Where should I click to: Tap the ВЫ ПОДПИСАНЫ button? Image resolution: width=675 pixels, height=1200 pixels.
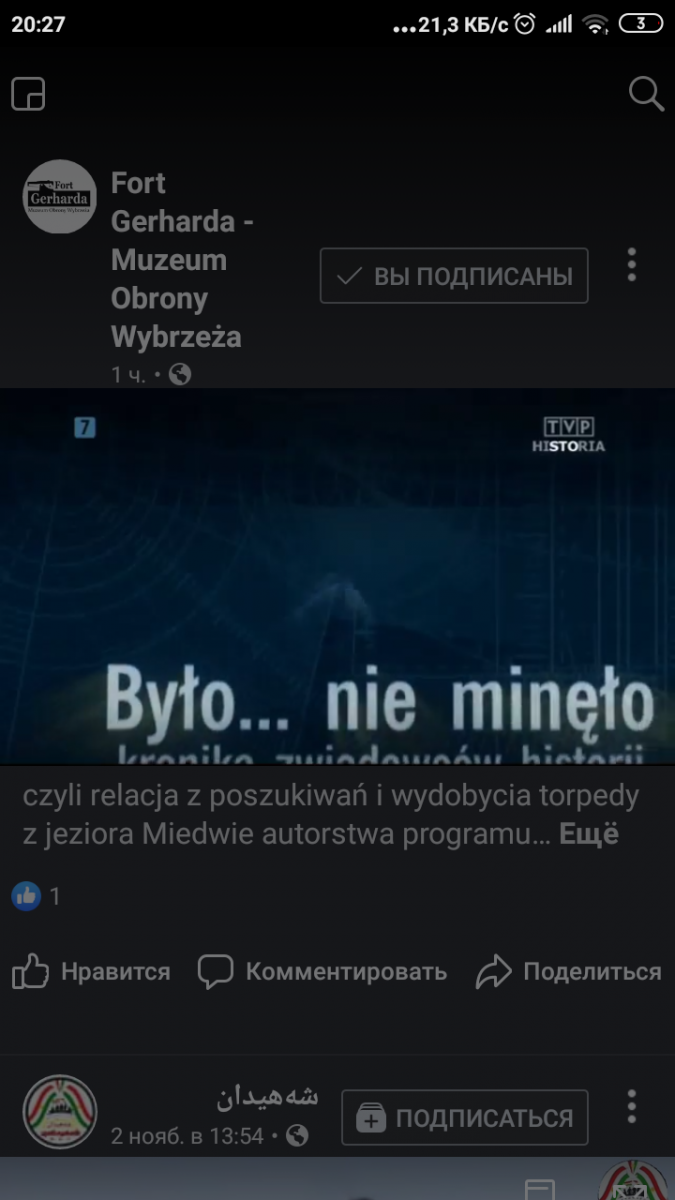click(454, 276)
